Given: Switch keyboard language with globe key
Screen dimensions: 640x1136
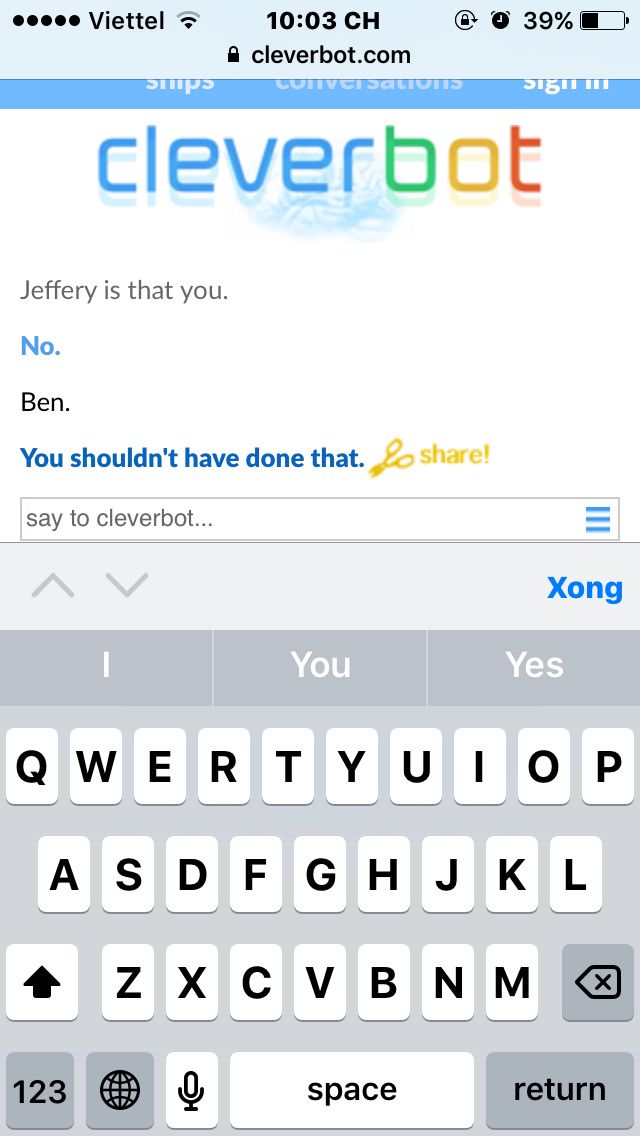Looking at the screenshot, I should click(120, 1089).
